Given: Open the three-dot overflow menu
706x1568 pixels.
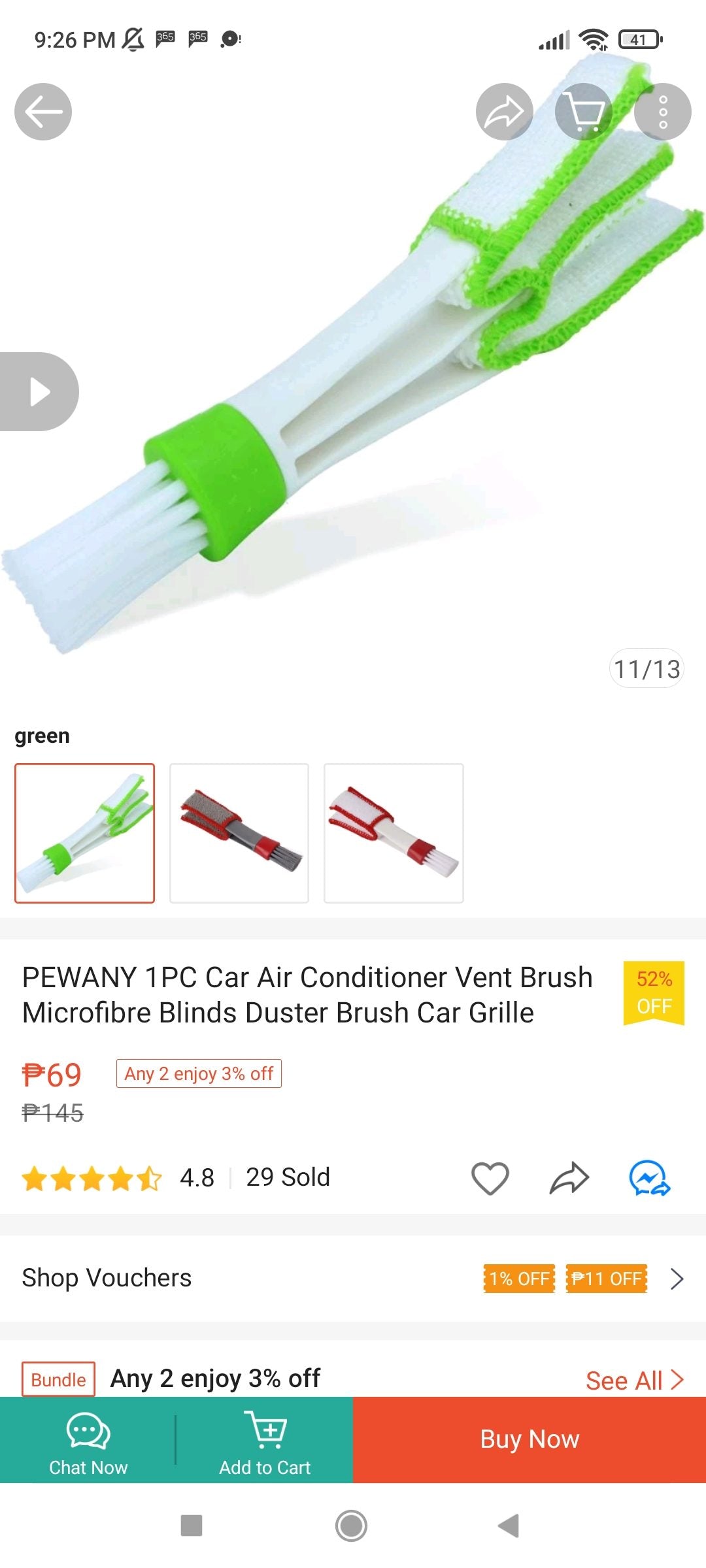Looking at the screenshot, I should [x=663, y=112].
